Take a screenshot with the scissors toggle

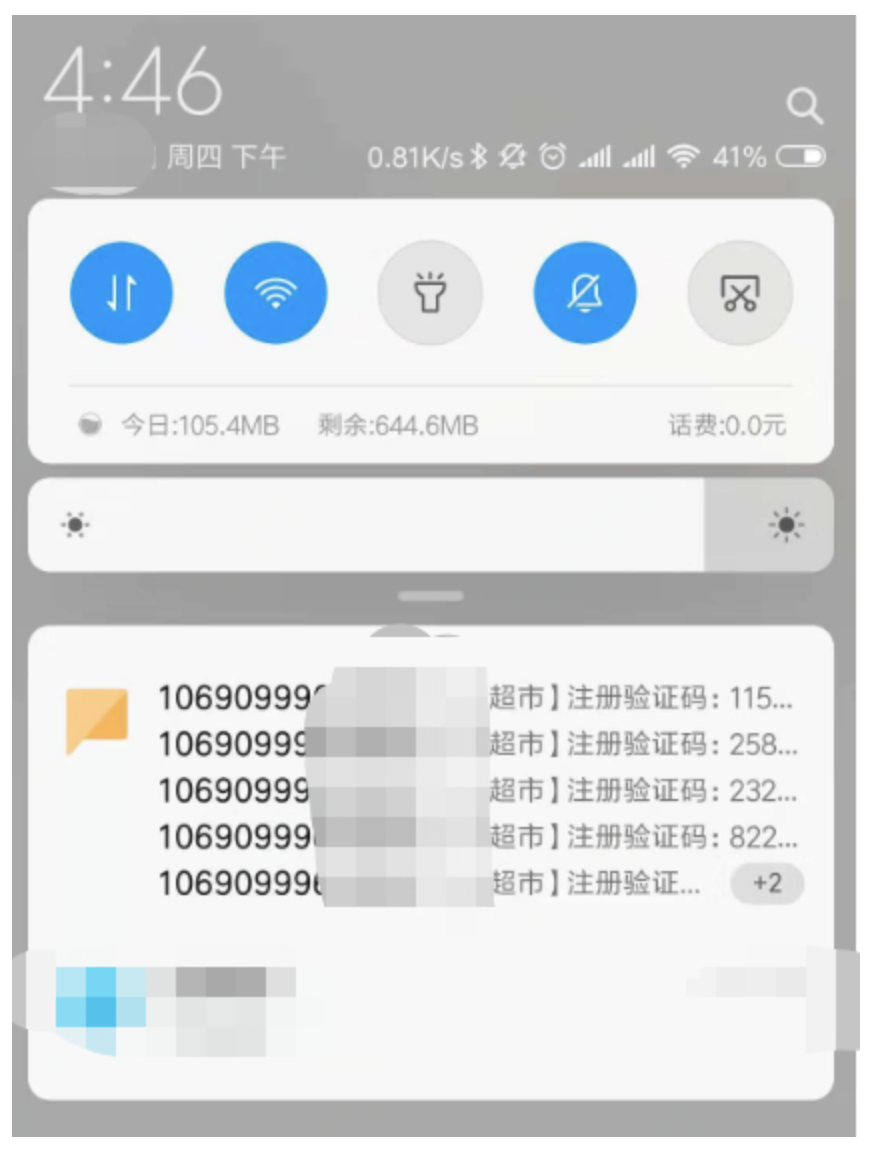coord(740,294)
